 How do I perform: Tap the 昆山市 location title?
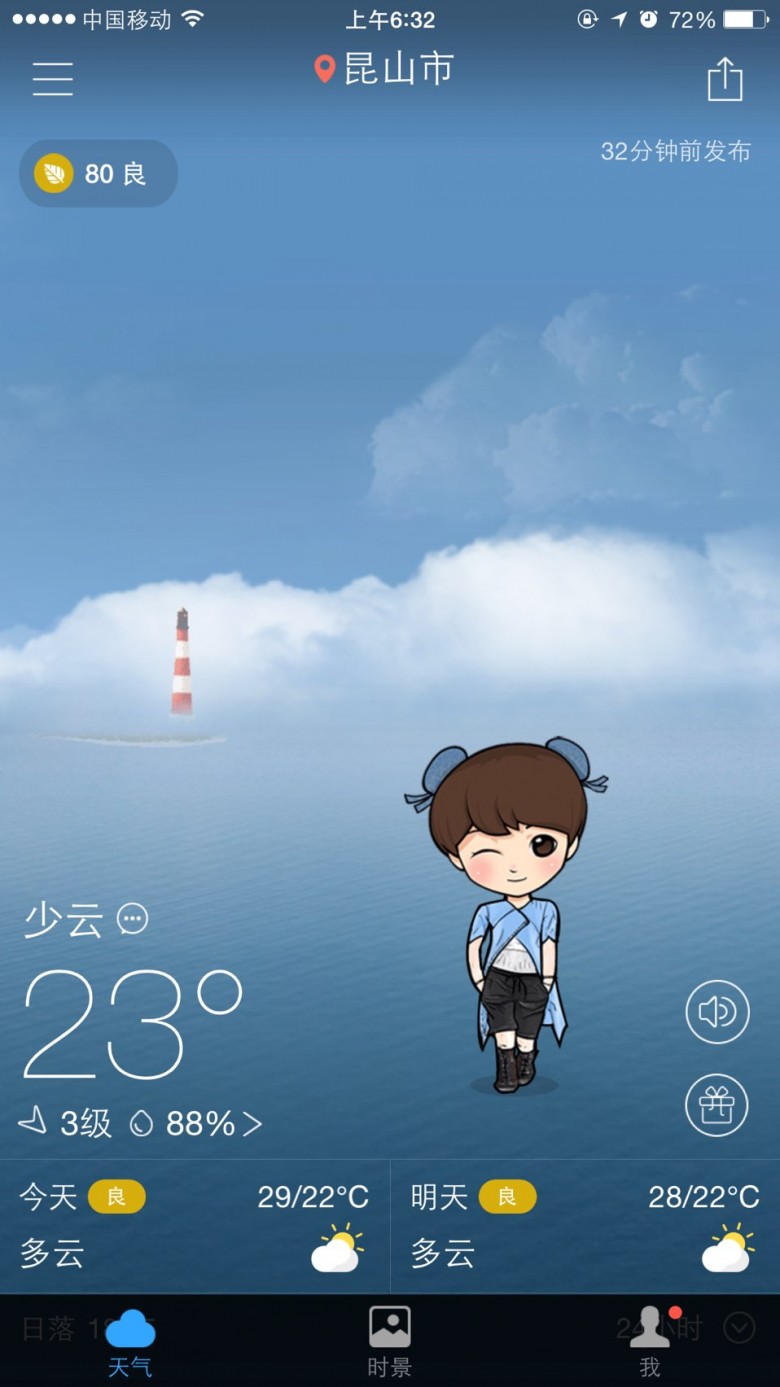tap(385, 69)
